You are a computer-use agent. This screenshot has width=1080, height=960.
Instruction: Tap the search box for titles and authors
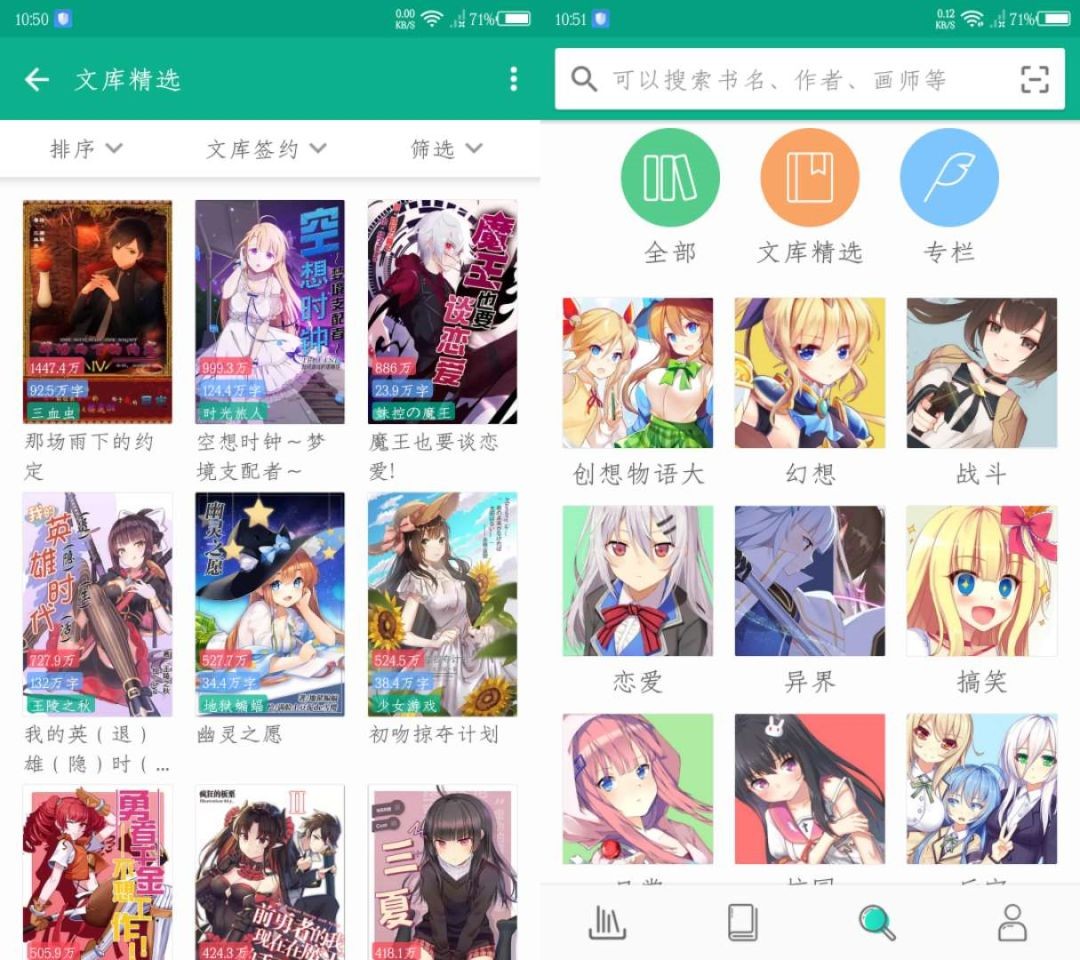[x=780, y=80]
